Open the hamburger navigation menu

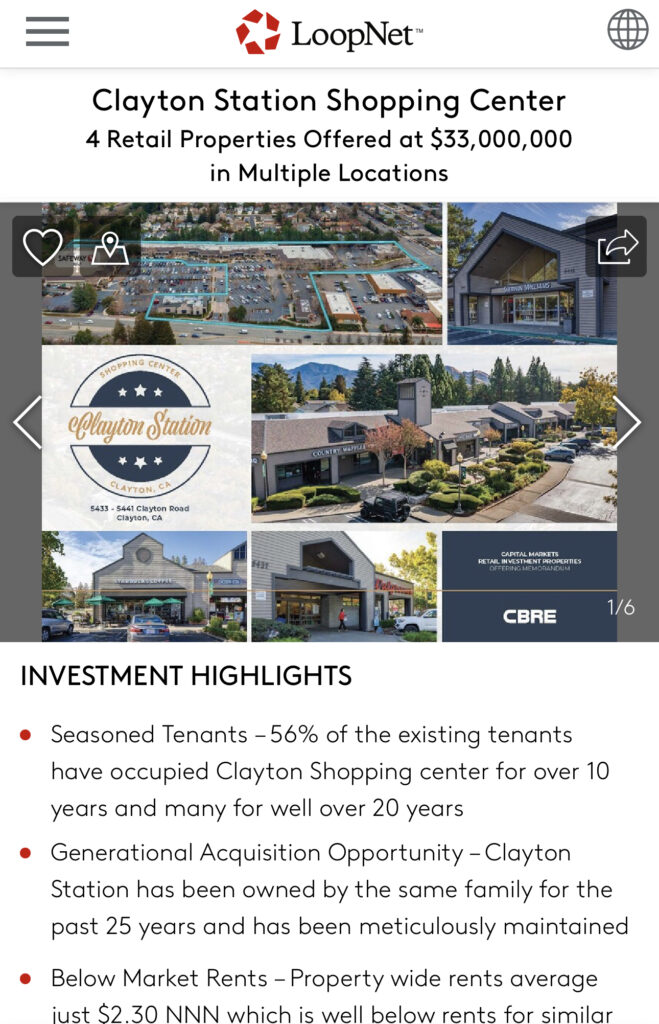coord(47,32)
